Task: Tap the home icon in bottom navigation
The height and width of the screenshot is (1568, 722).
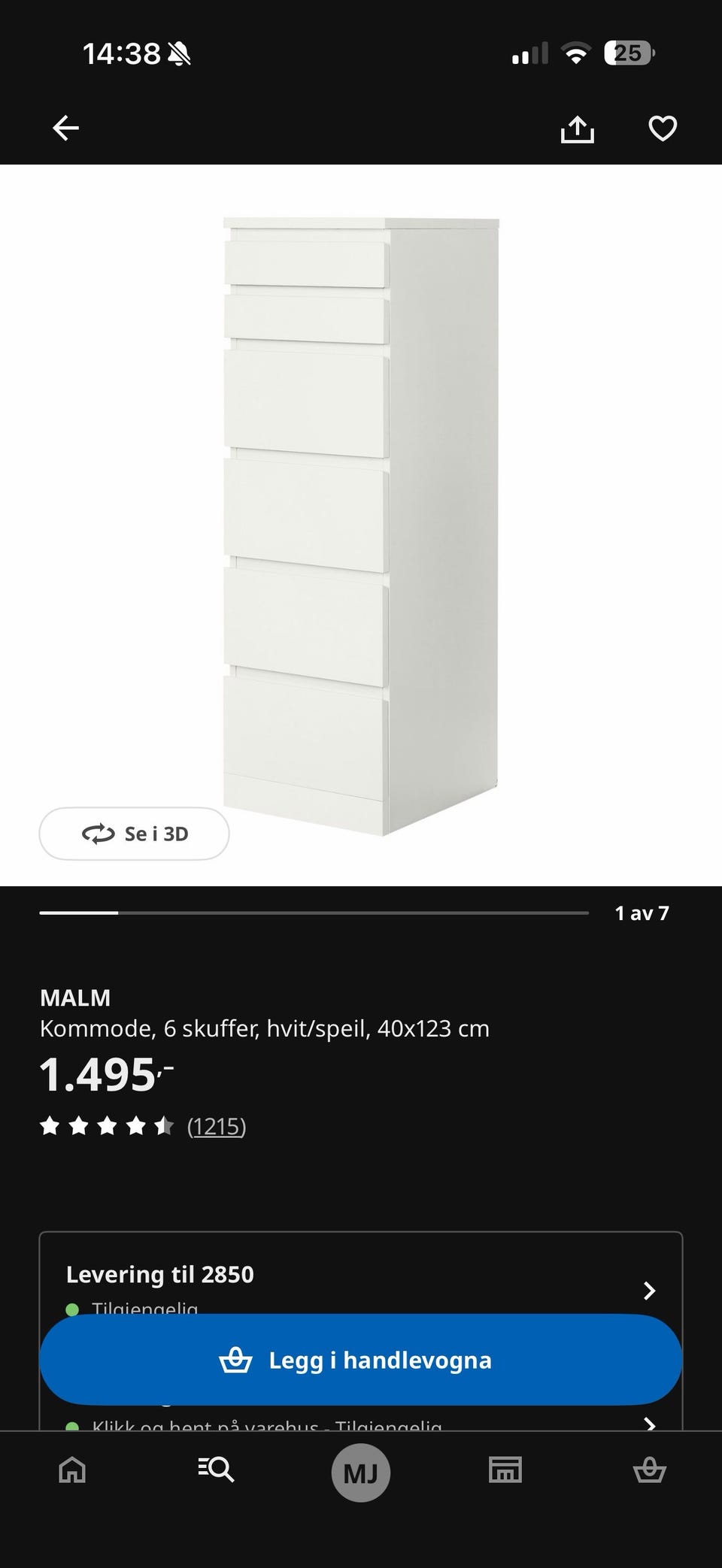Action: pyautogui.click(x=72, y=1472)
